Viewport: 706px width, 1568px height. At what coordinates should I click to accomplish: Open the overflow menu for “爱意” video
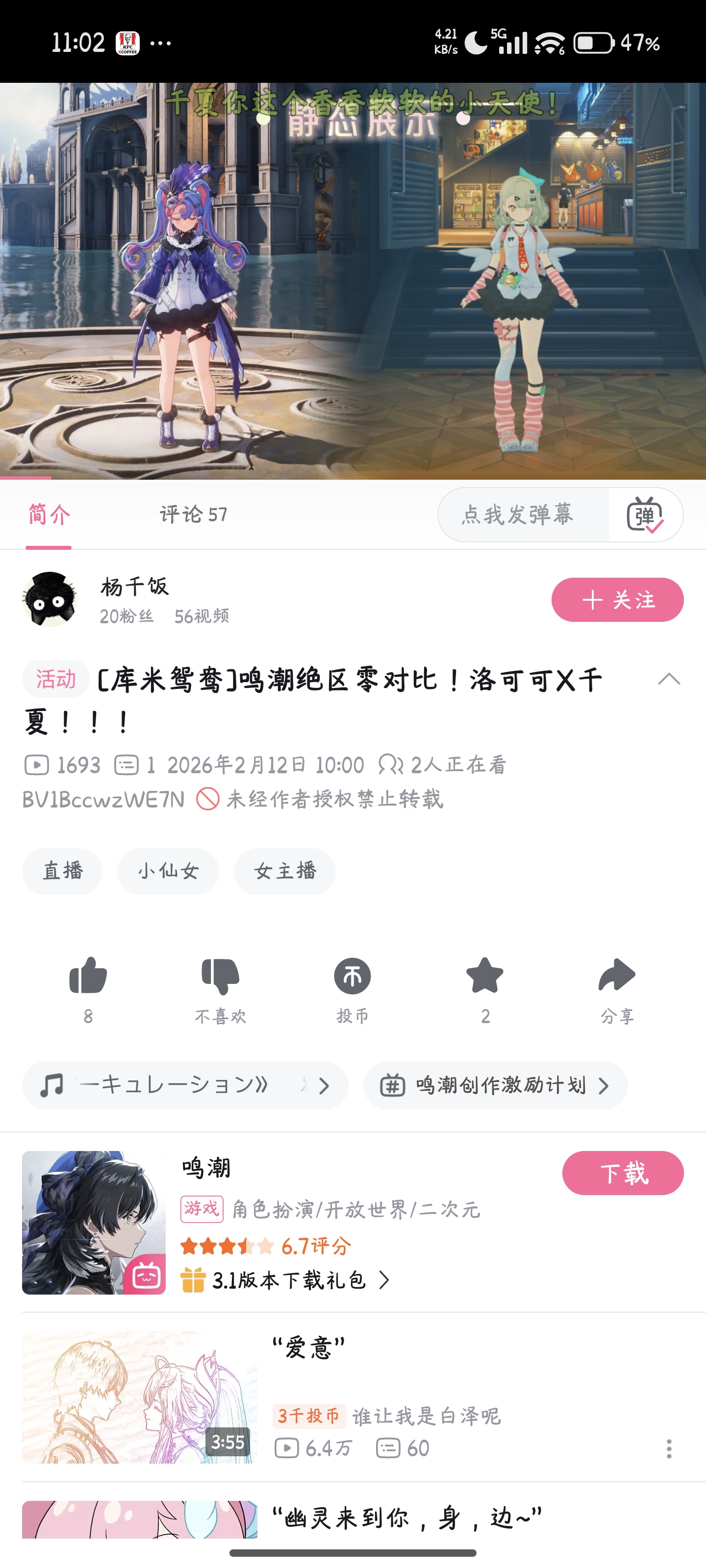[669, 1449]
